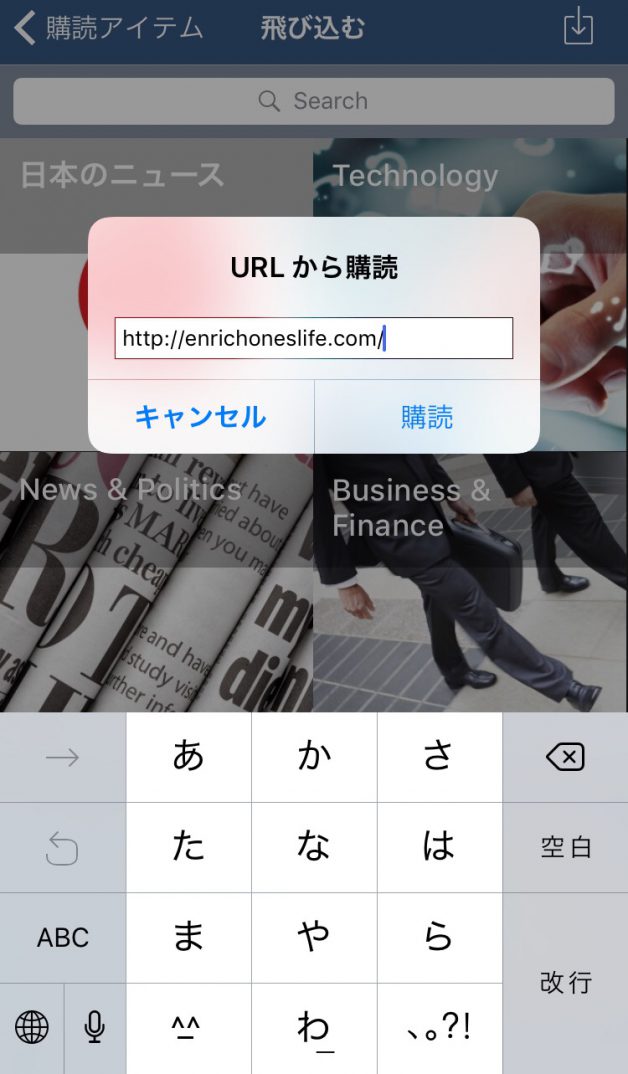Insert a space with 空白 key
This screenshot has width=628, height=1074.
point(565,847)
